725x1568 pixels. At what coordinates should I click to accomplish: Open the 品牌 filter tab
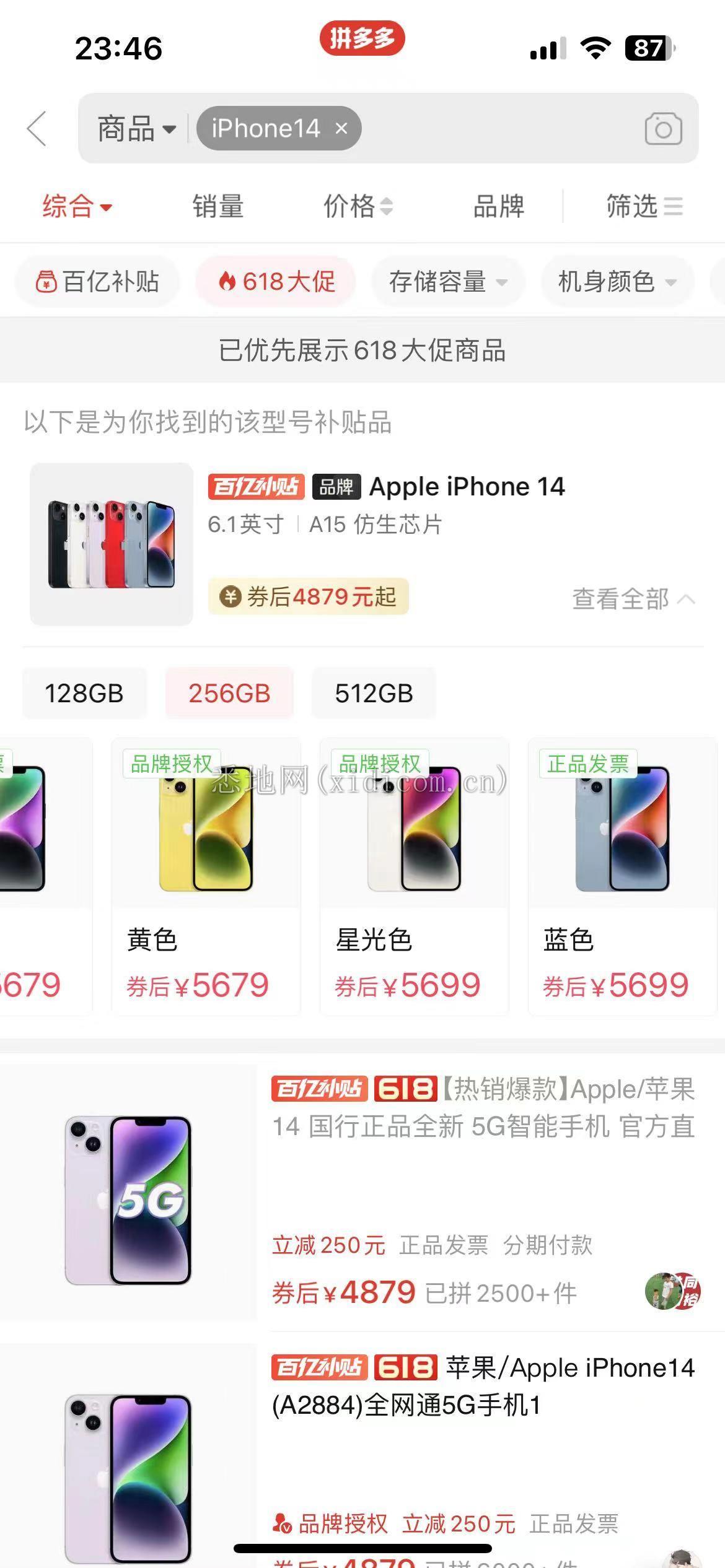[498, 206]
